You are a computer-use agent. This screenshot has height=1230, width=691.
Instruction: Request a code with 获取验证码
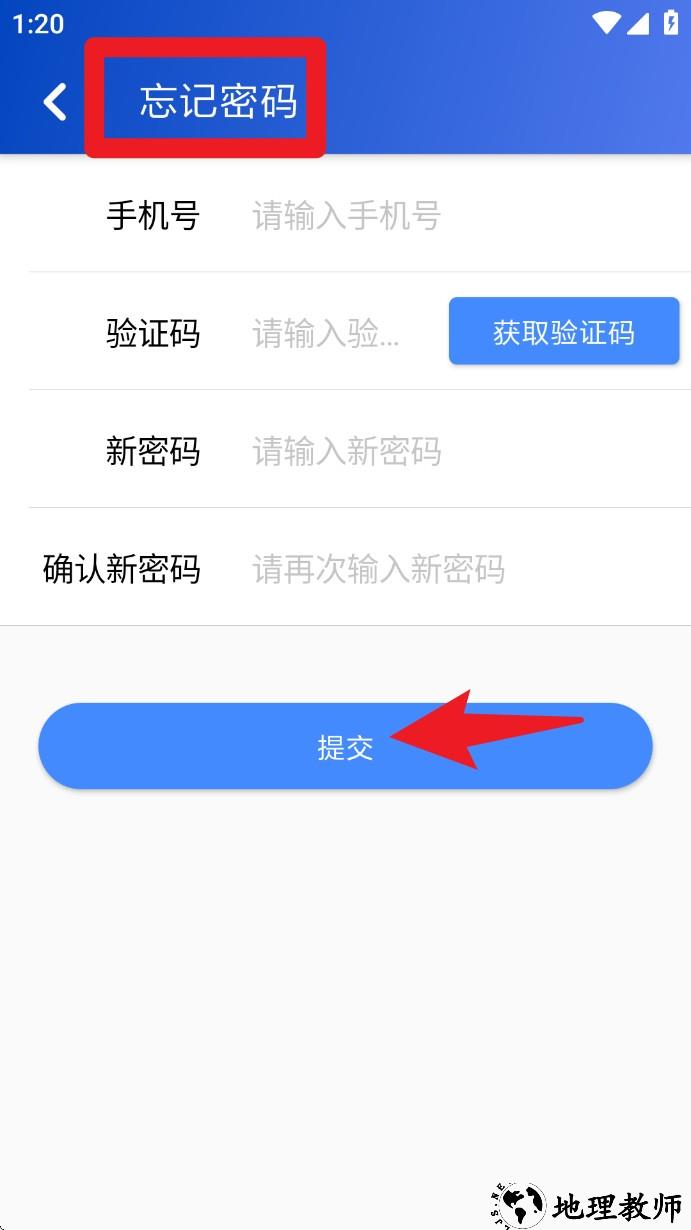[x=564, y=332]
